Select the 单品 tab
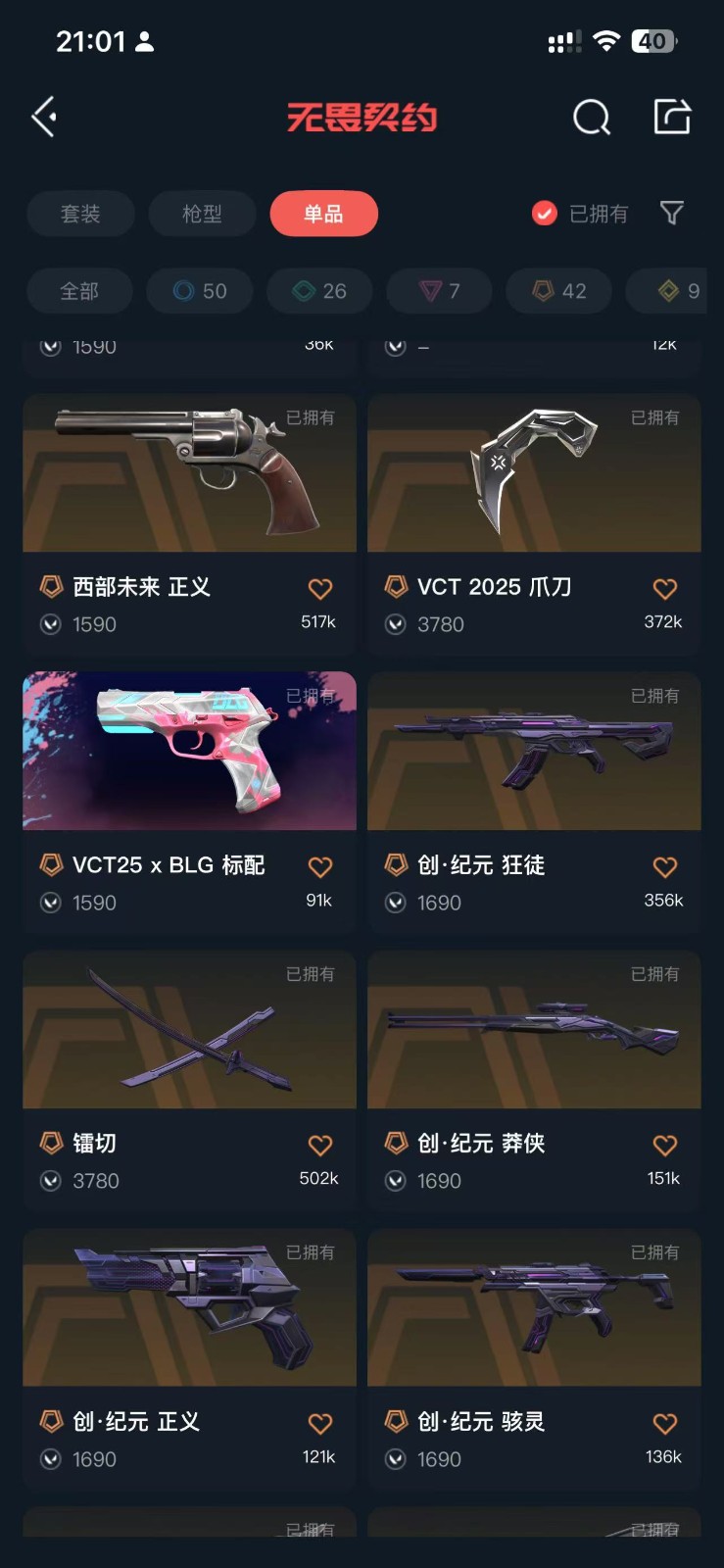Viewport: 724px width, 1568px height. click(x=323, y=214)
